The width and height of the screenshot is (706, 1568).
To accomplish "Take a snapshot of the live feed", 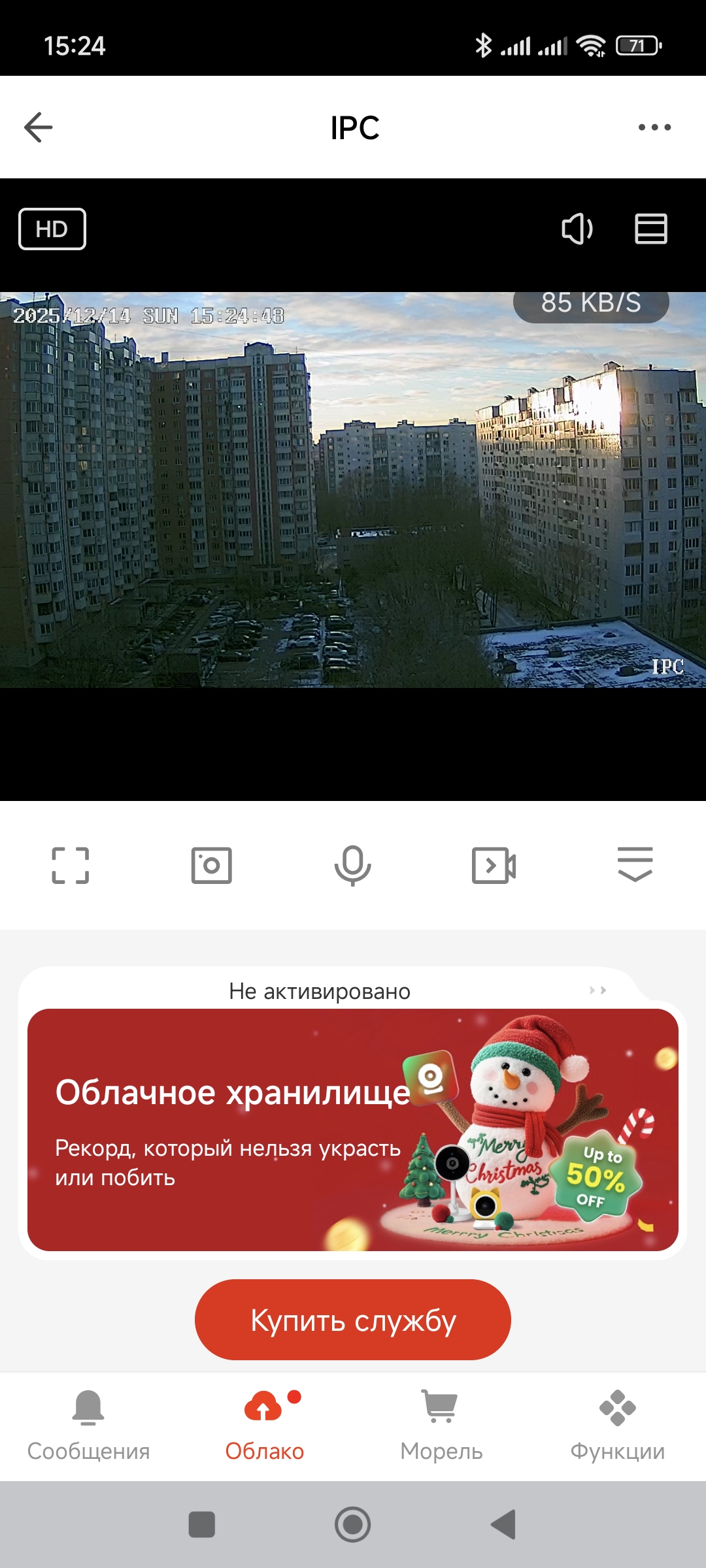I will point(212,866).
